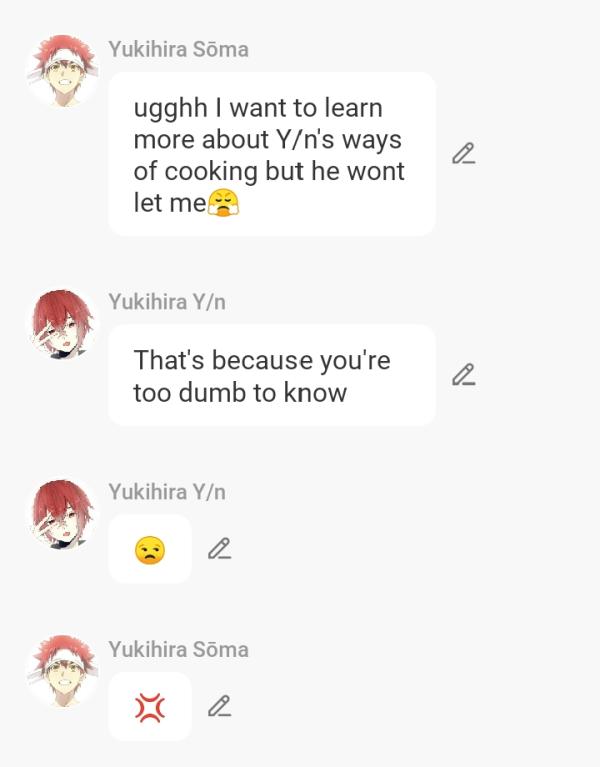This screenshot has height=767, width=600.
Task: Edit Y/n's unamused emoji message
Action: tap(219, 548)
